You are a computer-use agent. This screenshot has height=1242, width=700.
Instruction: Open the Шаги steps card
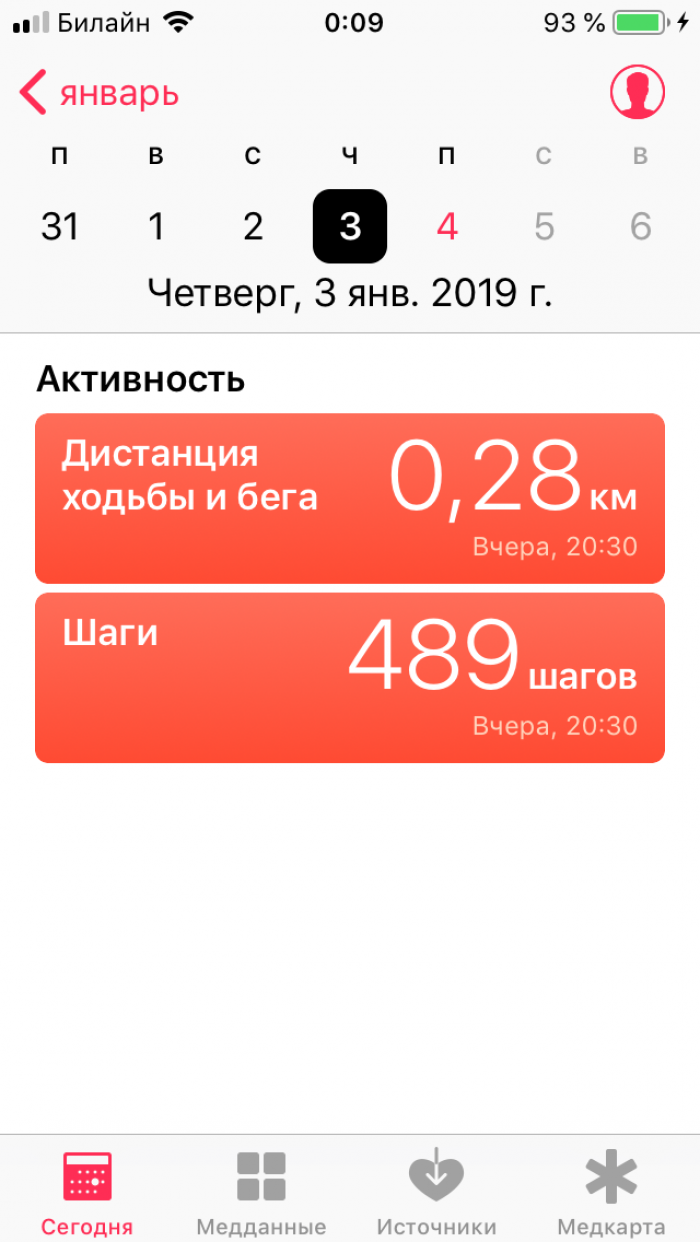[350, 678]
